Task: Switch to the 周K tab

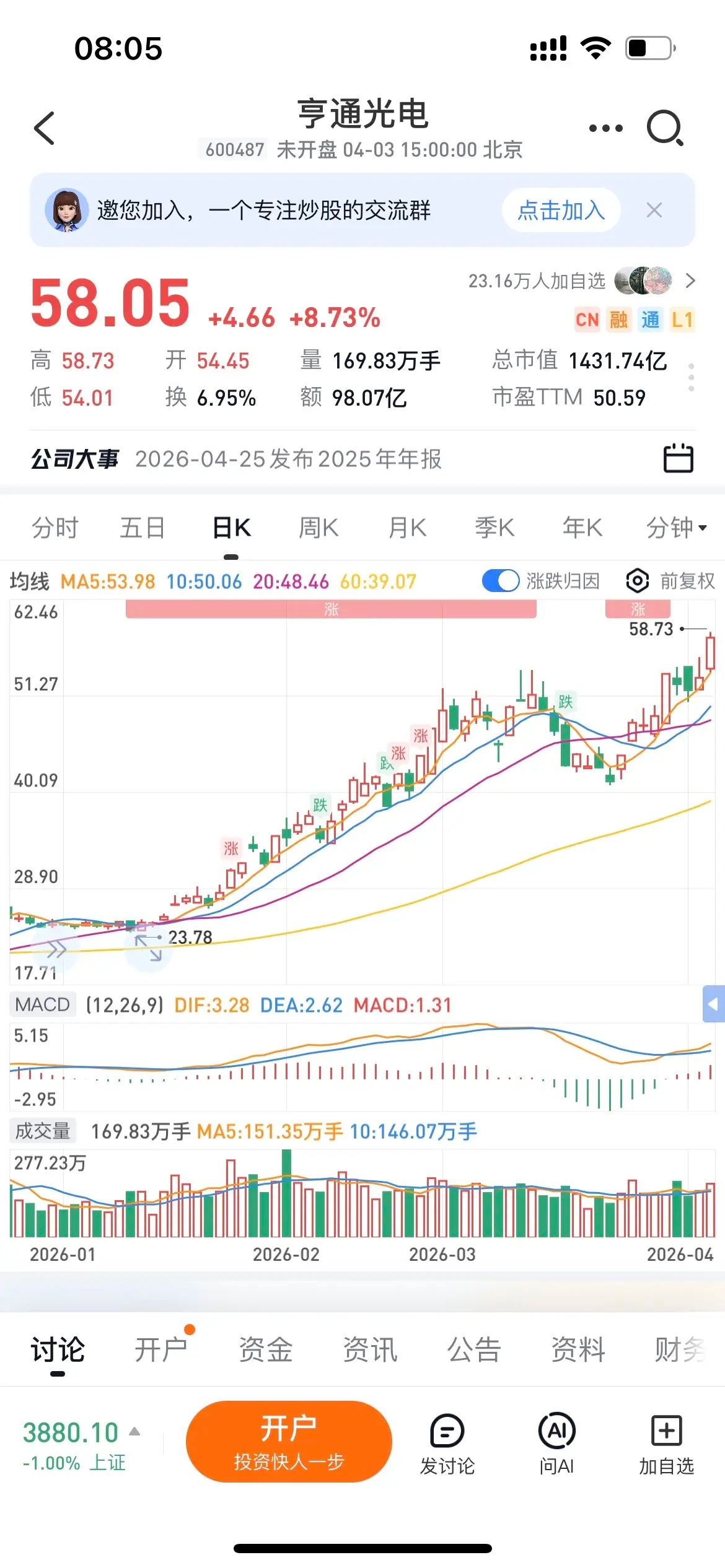Action: point(317,528)
